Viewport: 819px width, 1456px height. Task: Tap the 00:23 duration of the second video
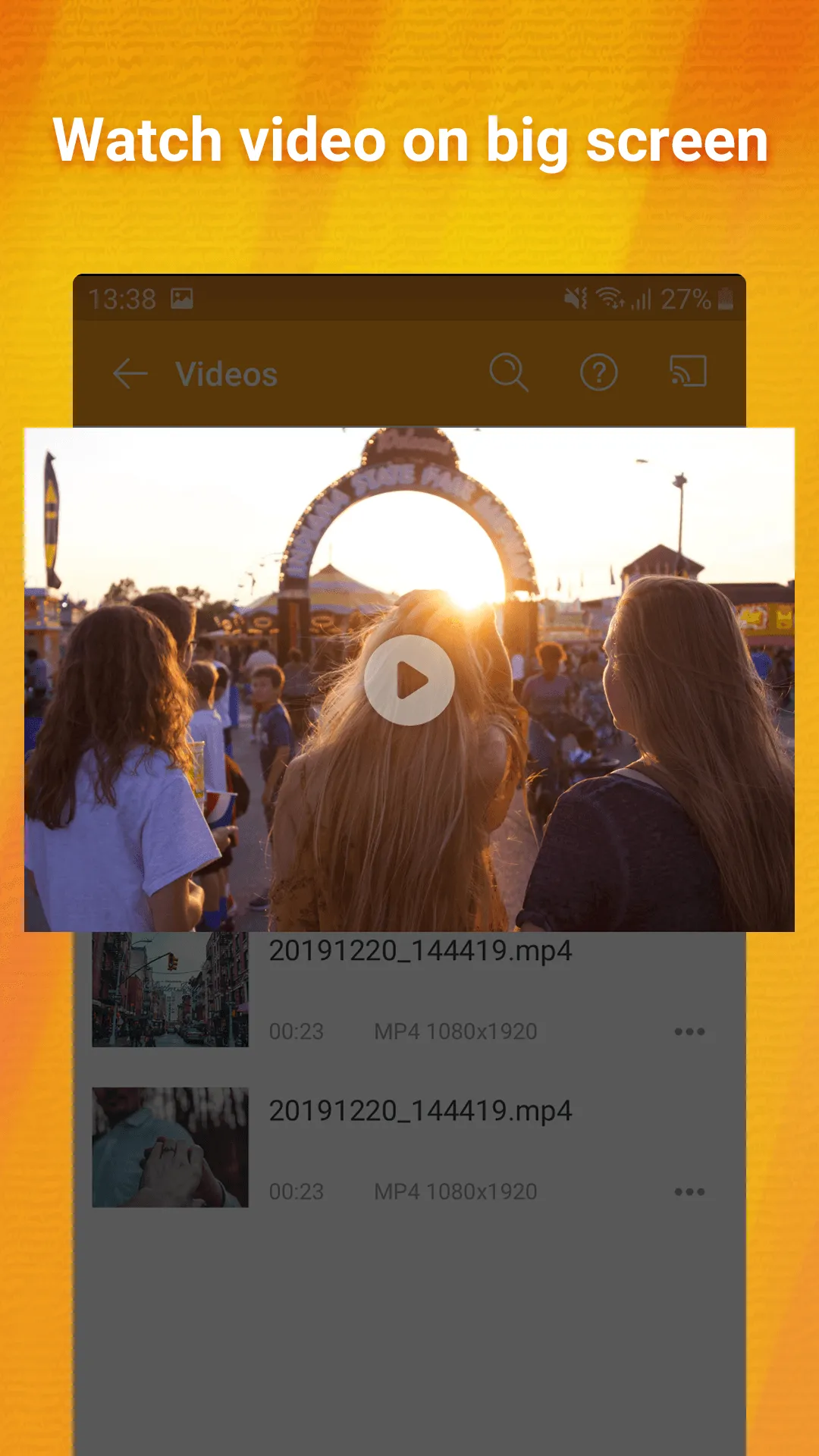tap(297, 1191)
